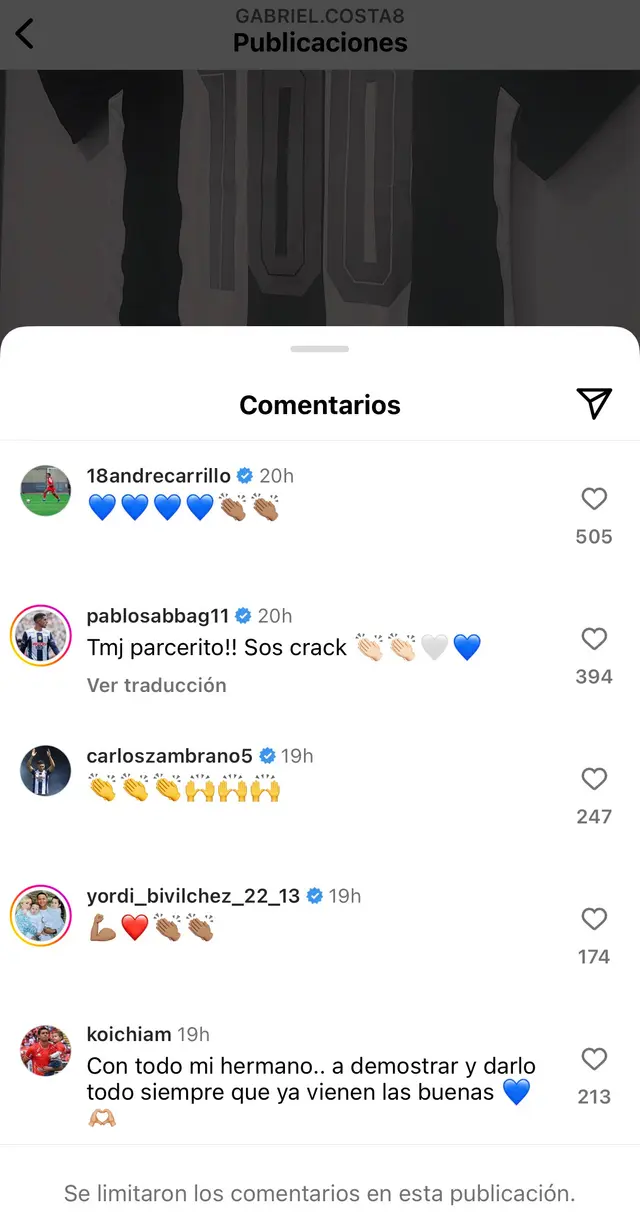Go back with the top-left arrow

[x=25, y=33]
